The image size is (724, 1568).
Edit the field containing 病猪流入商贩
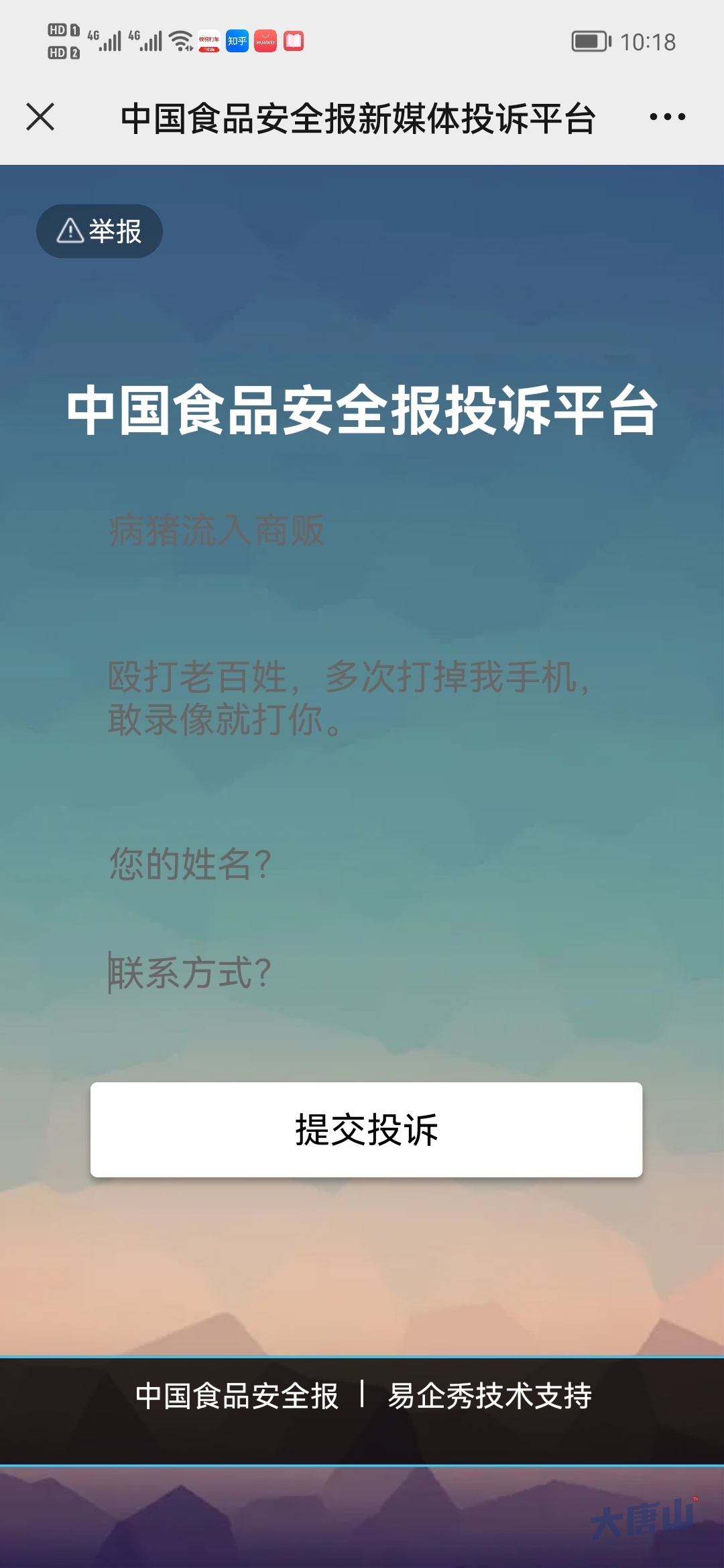362,531
